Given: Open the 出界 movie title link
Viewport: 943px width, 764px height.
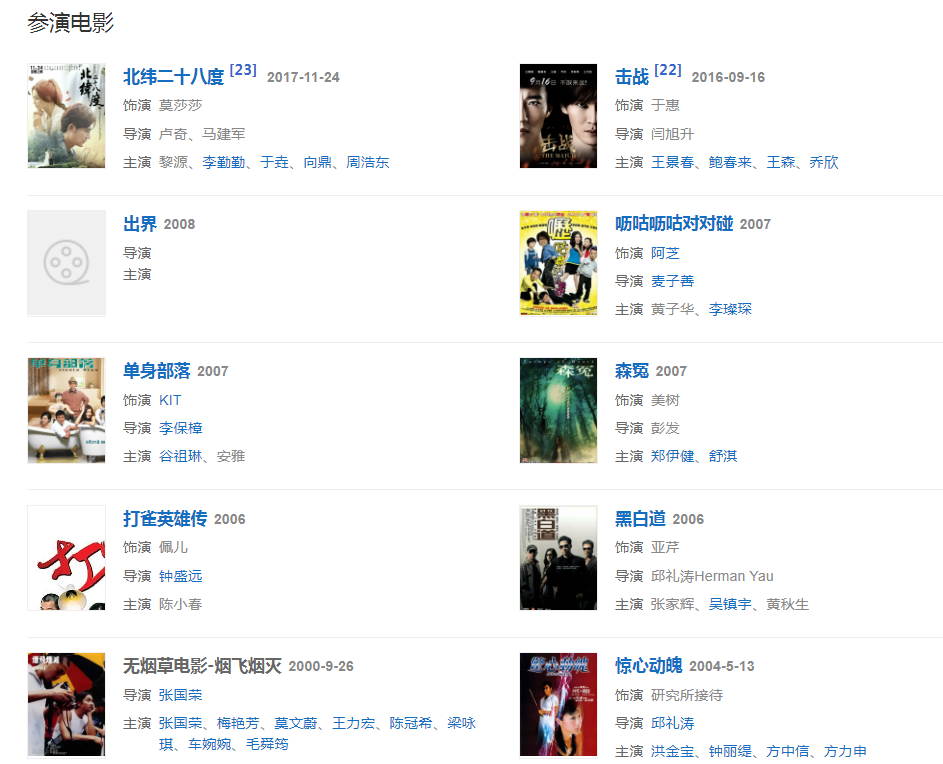Looking at the screenshot, I should pyautogui.click(x=140, y=224).
